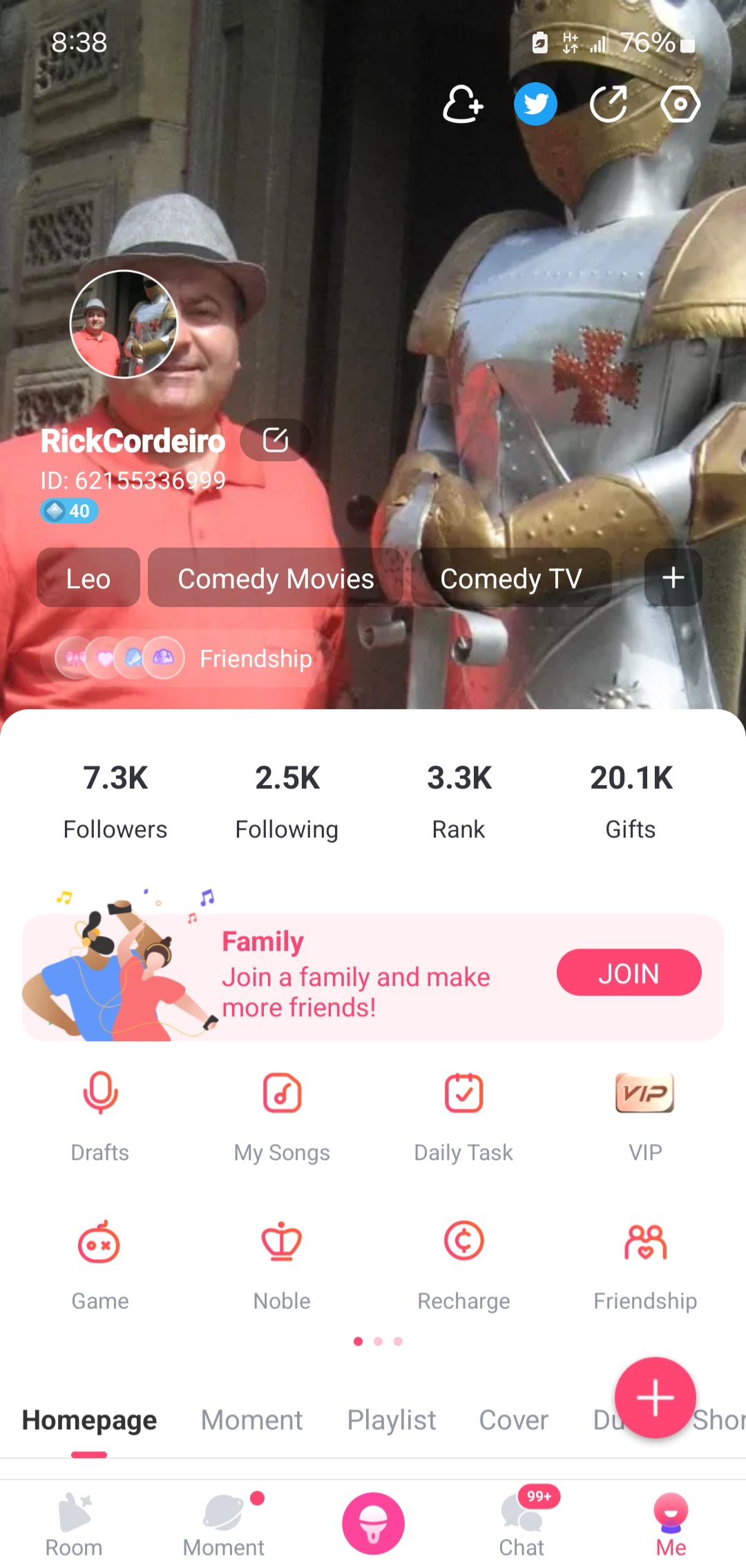Join a family

(629, 973)
